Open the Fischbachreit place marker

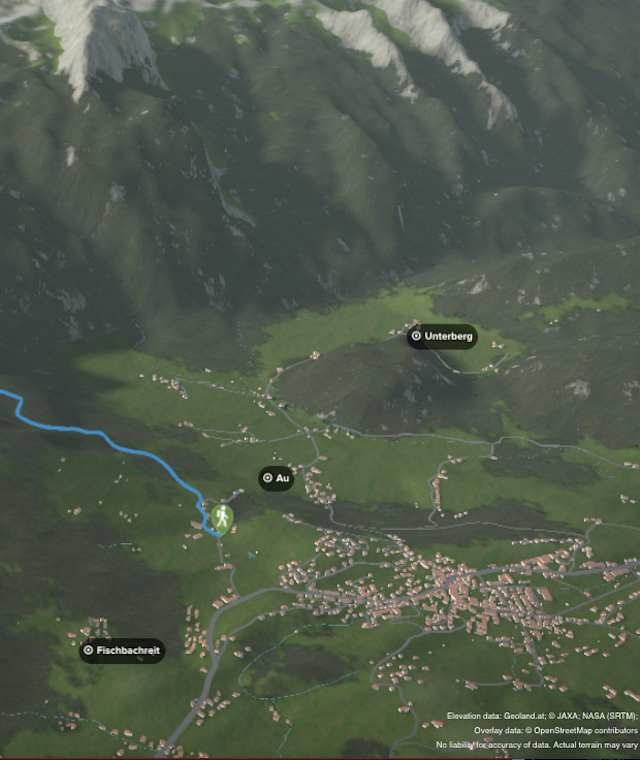click(x=121, y=650)
